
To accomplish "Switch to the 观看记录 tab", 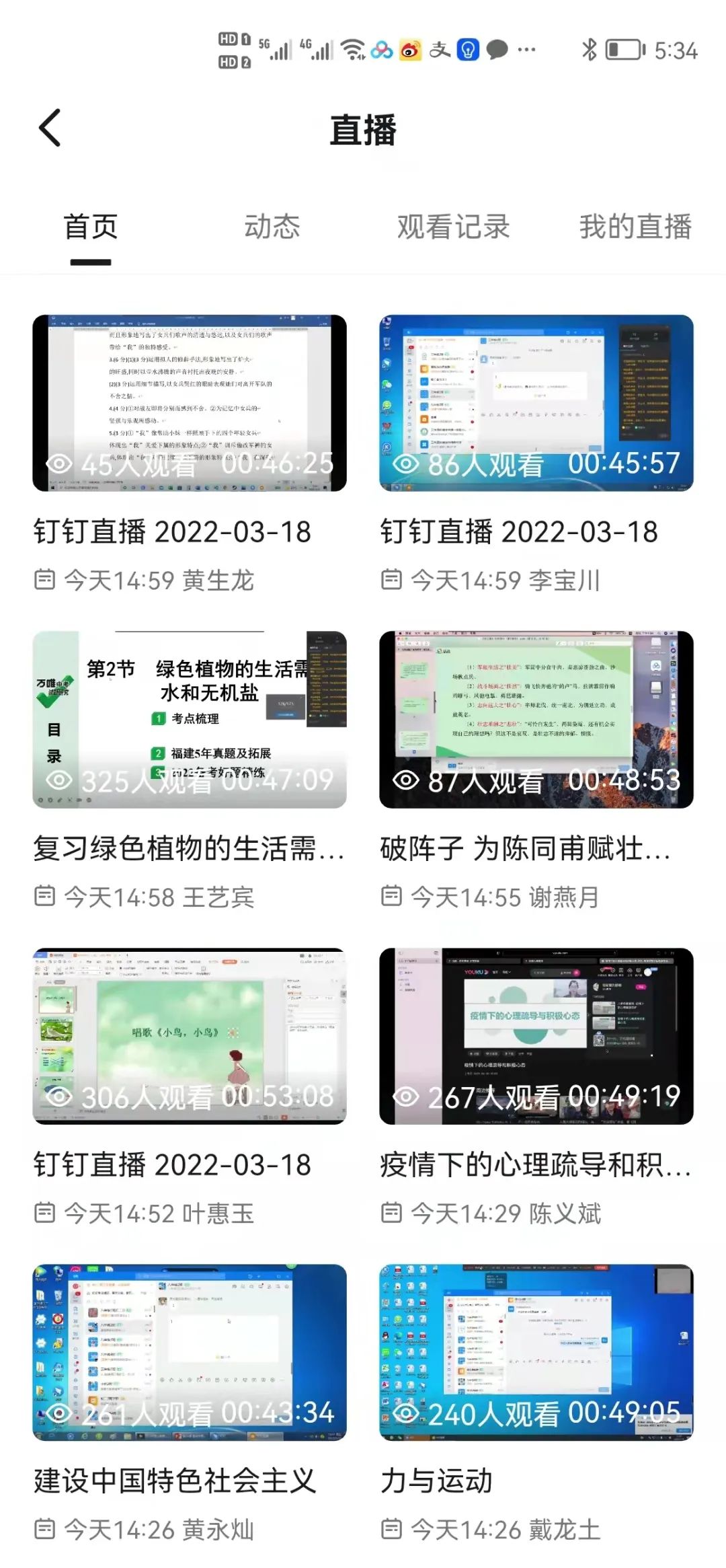I will tap(453, 227).
